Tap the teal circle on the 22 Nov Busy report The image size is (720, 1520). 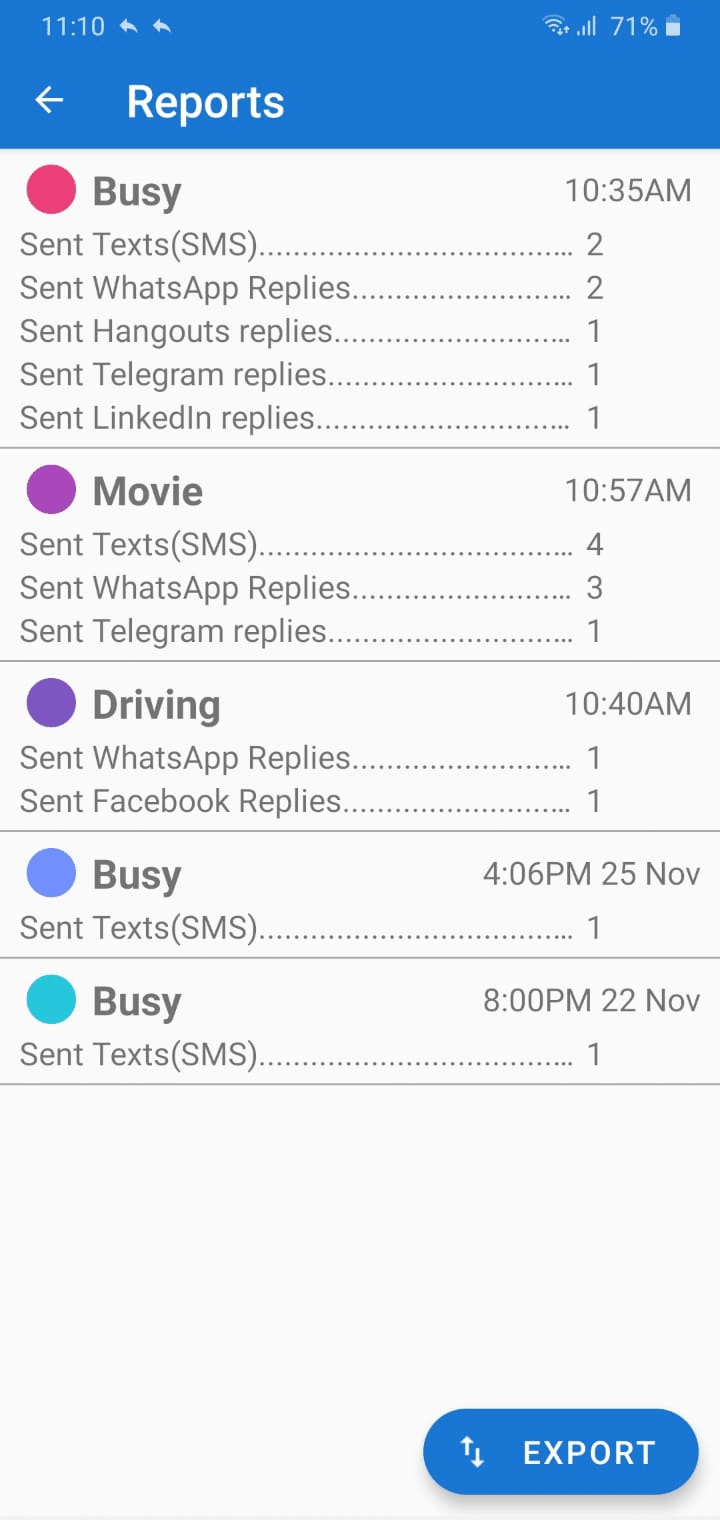click(50, 999)
